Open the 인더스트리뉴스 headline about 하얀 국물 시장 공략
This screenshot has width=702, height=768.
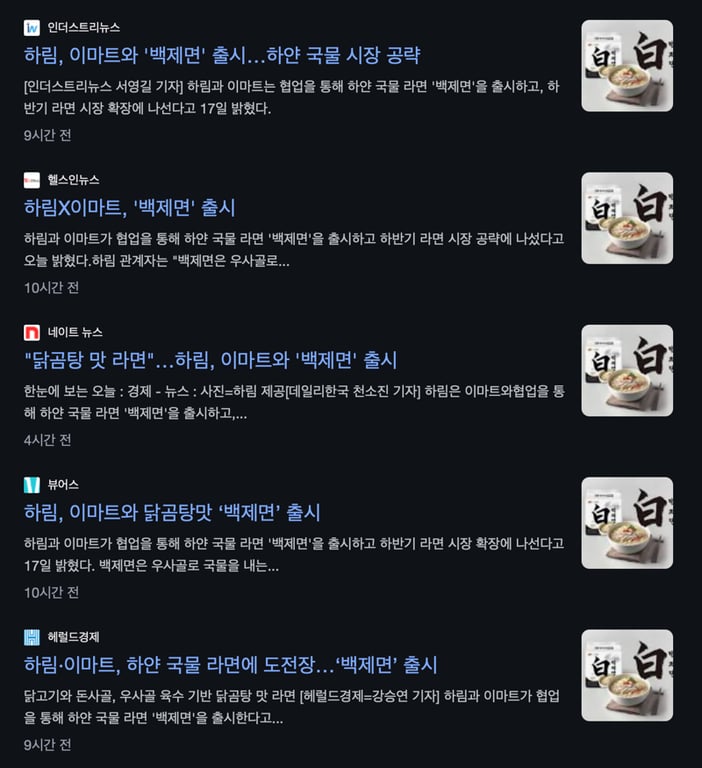click(221, 55)
